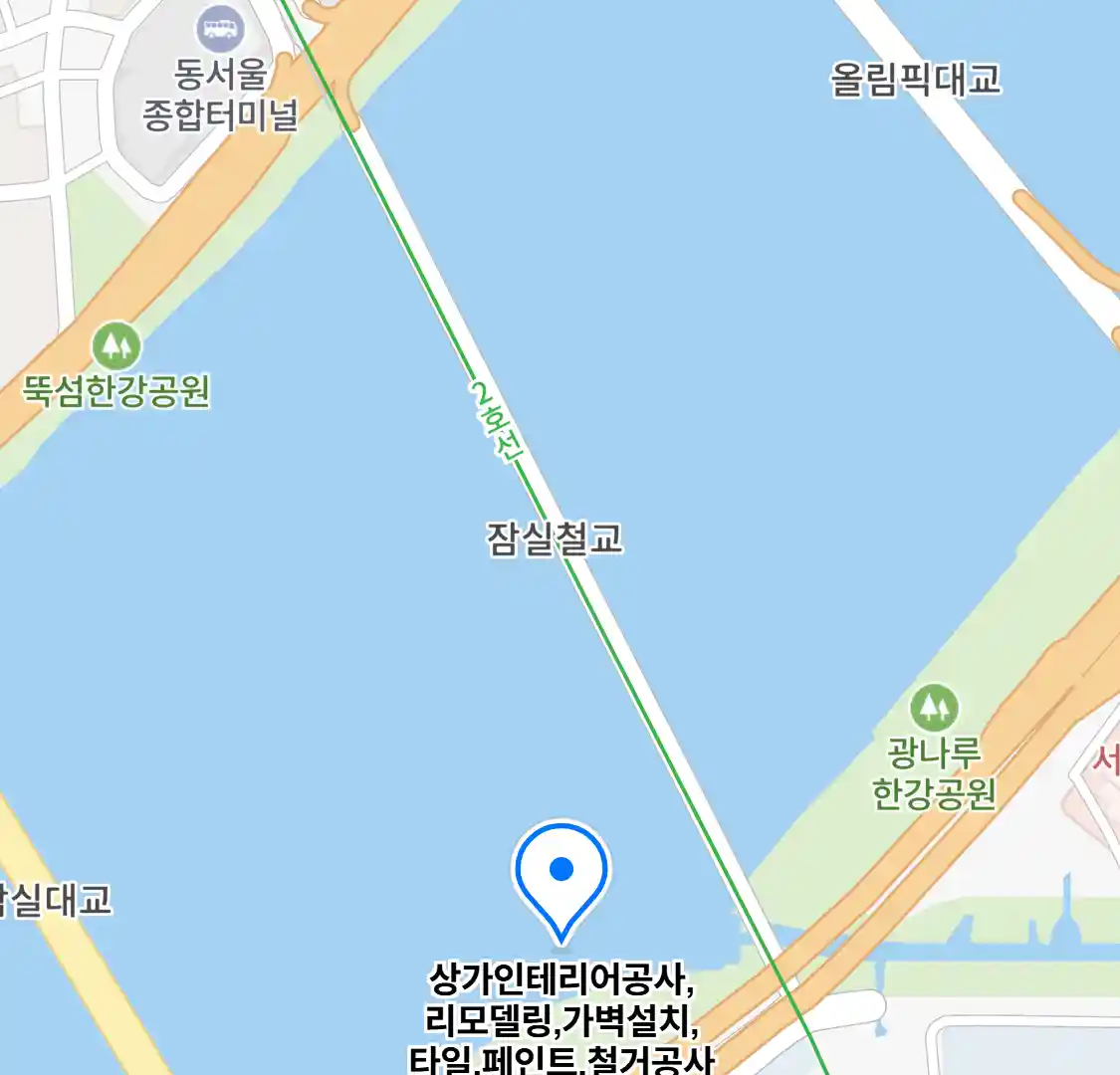Image resolution: width=1120 pixels, height=1075 pixels.
Task: Open the 광나루한강공원 park marker
Action: (x=934, y=708)
